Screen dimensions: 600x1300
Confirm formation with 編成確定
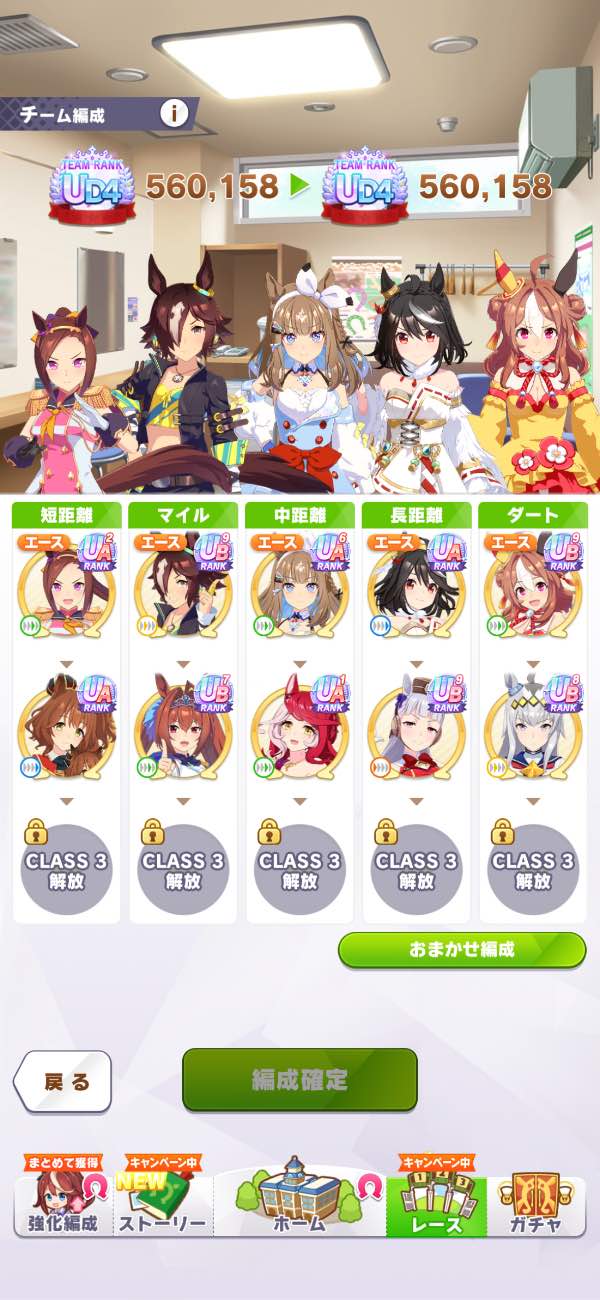(299, 1080)
